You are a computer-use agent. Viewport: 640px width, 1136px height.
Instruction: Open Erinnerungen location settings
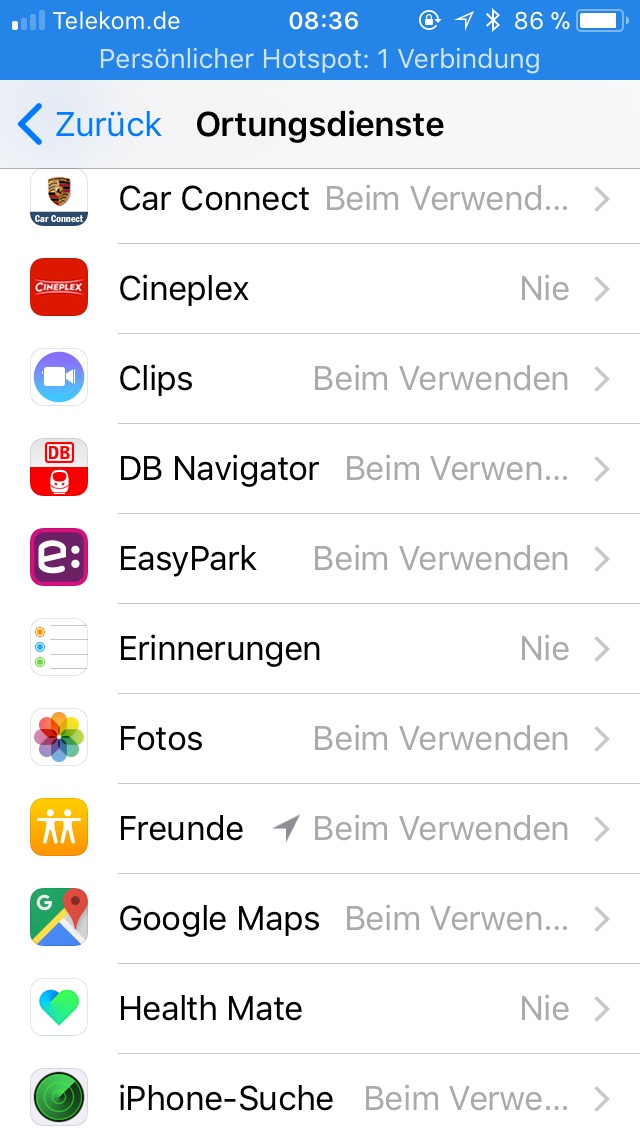320,648
